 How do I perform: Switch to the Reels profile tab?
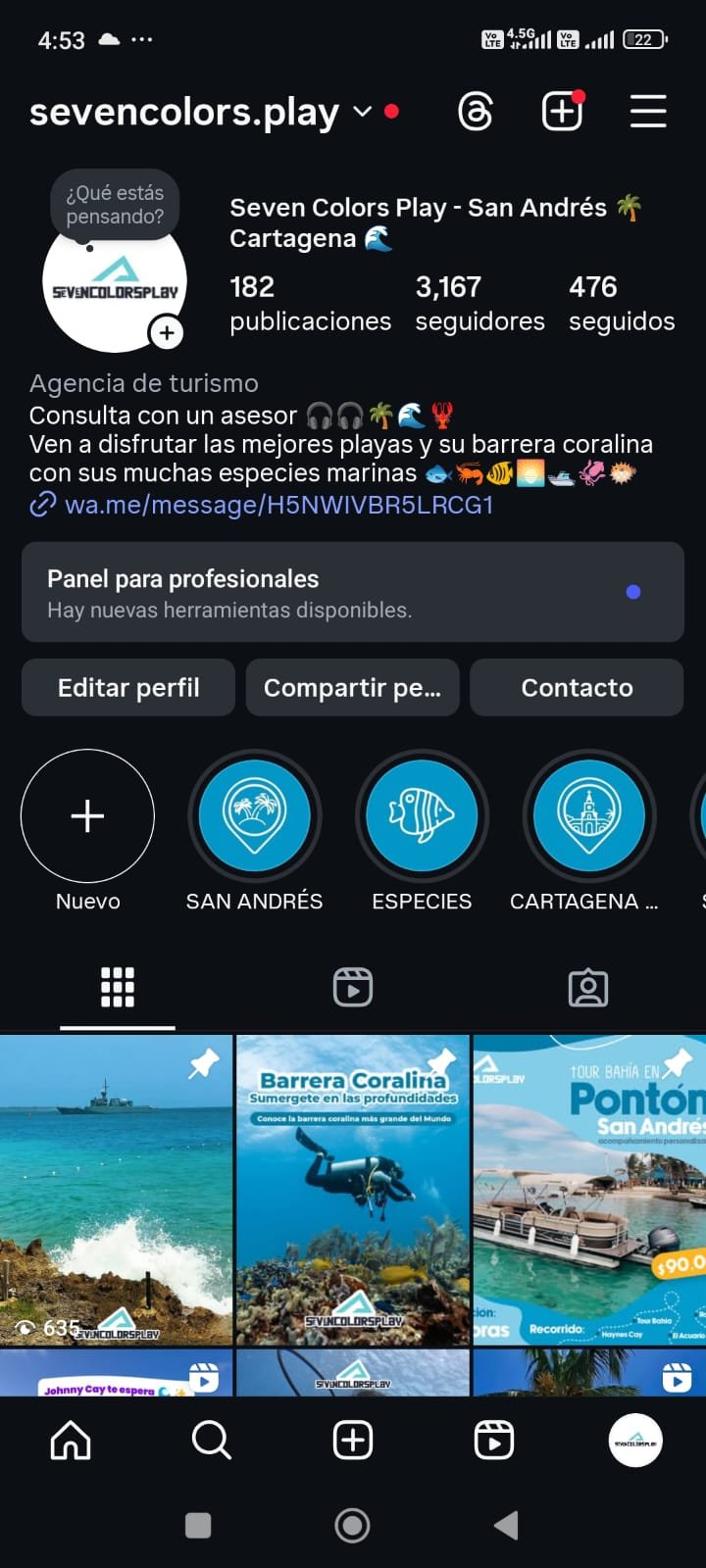(x=353, y=988)
